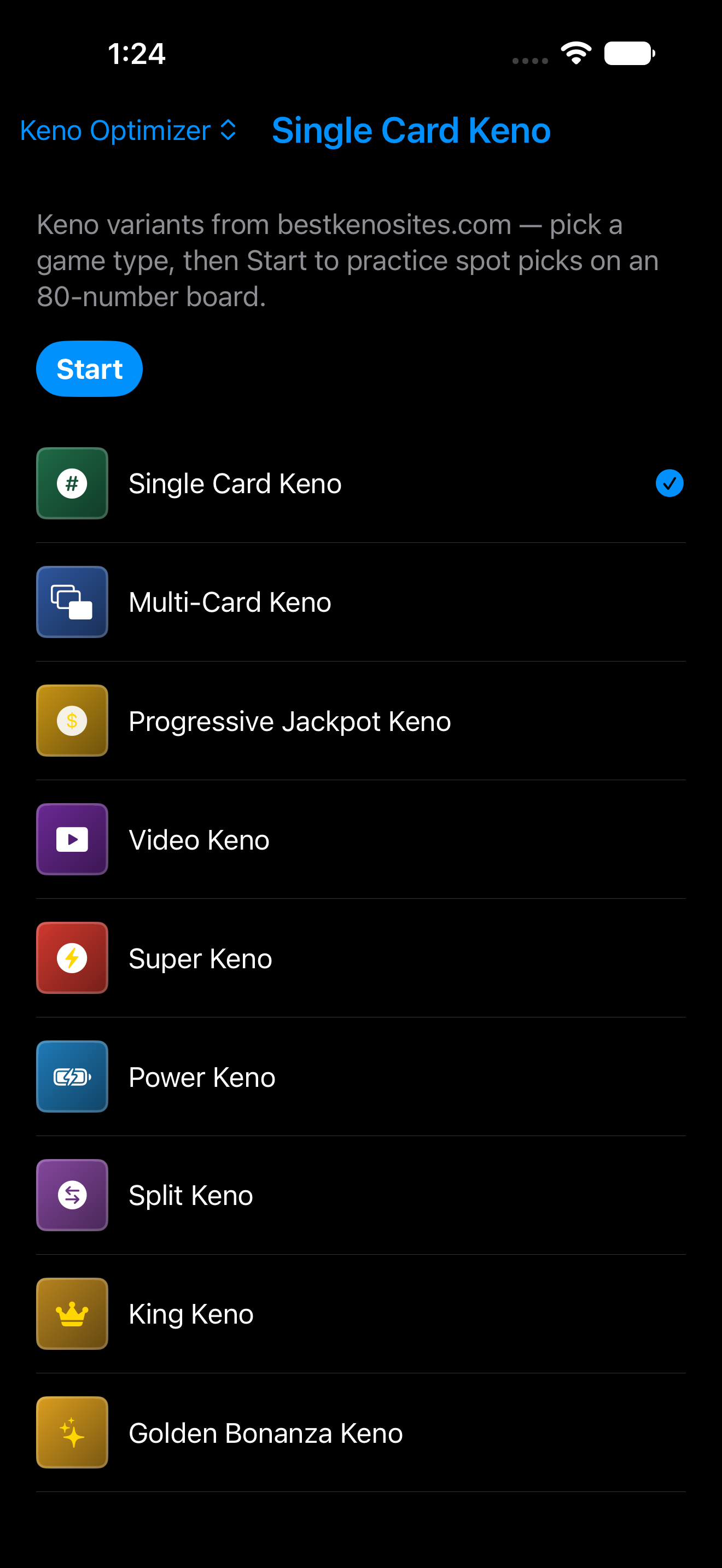Select Single Card Keno
Screen dimensions: 722x1568
pos(361,483)
